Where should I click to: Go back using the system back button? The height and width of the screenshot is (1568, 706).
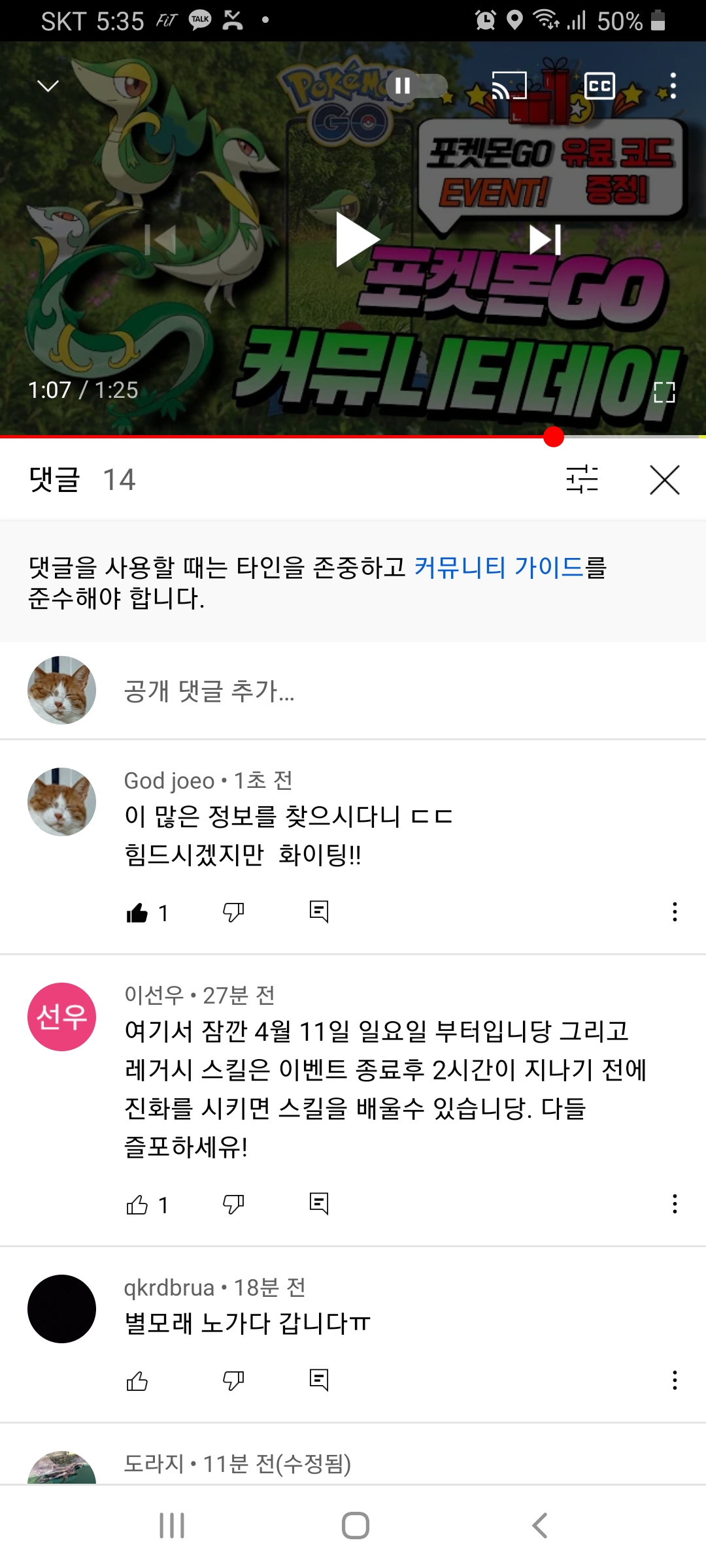(539, 1526)
